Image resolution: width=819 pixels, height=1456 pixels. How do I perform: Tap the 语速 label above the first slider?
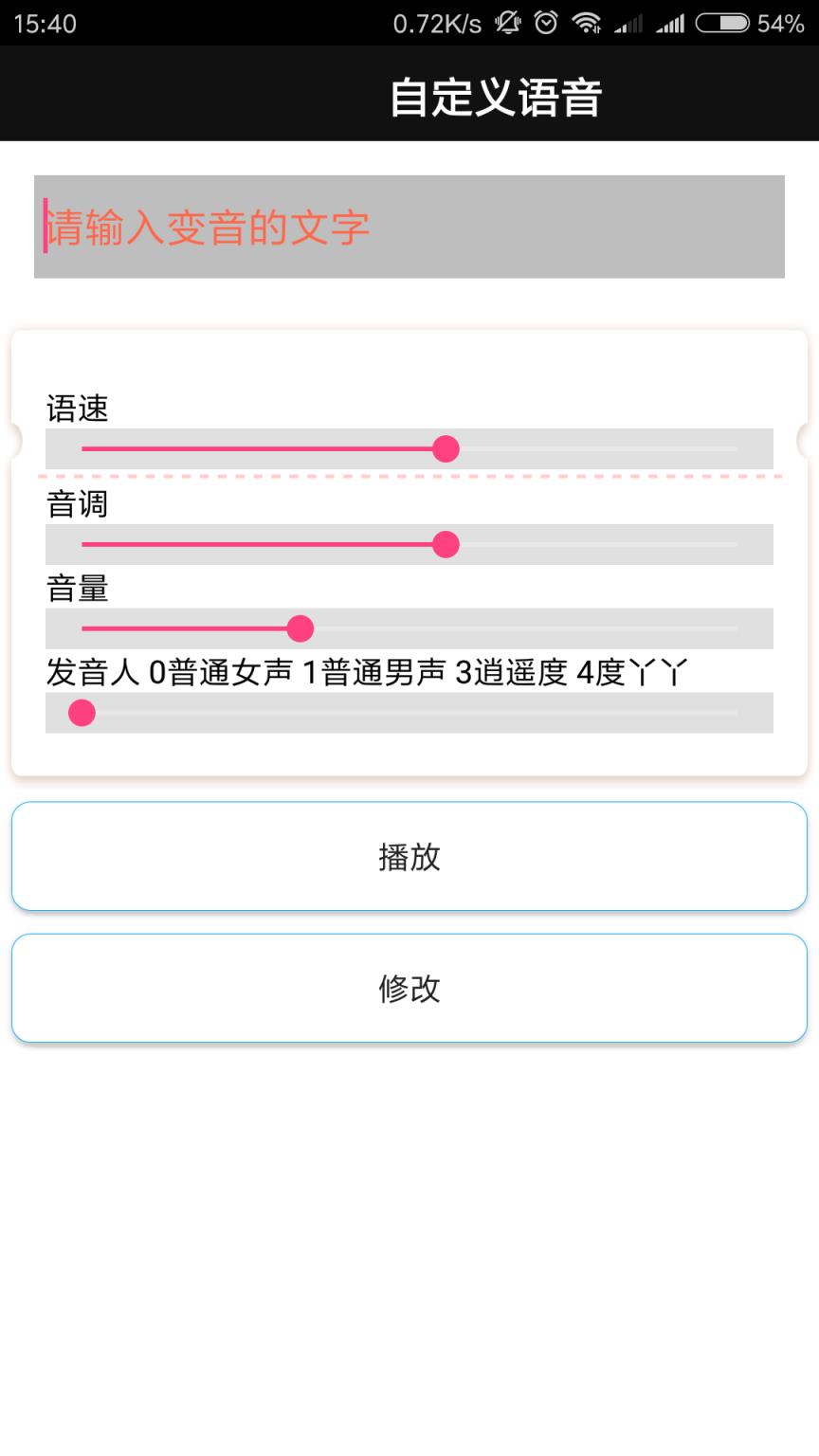pos(79,409)
